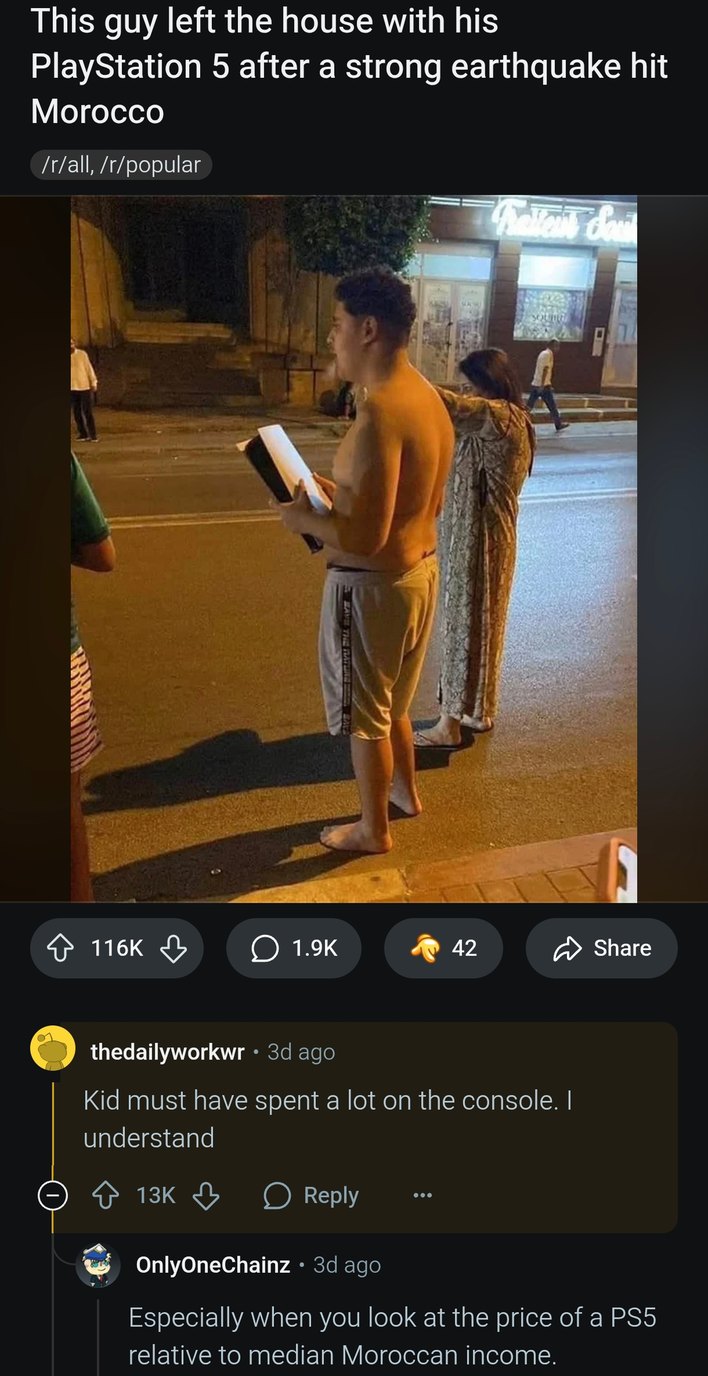This screenshot has width=708, height=1376.
Task: View thedailyworkwr's avatar
Action: pyautogui.click(x=52, y=1049)
